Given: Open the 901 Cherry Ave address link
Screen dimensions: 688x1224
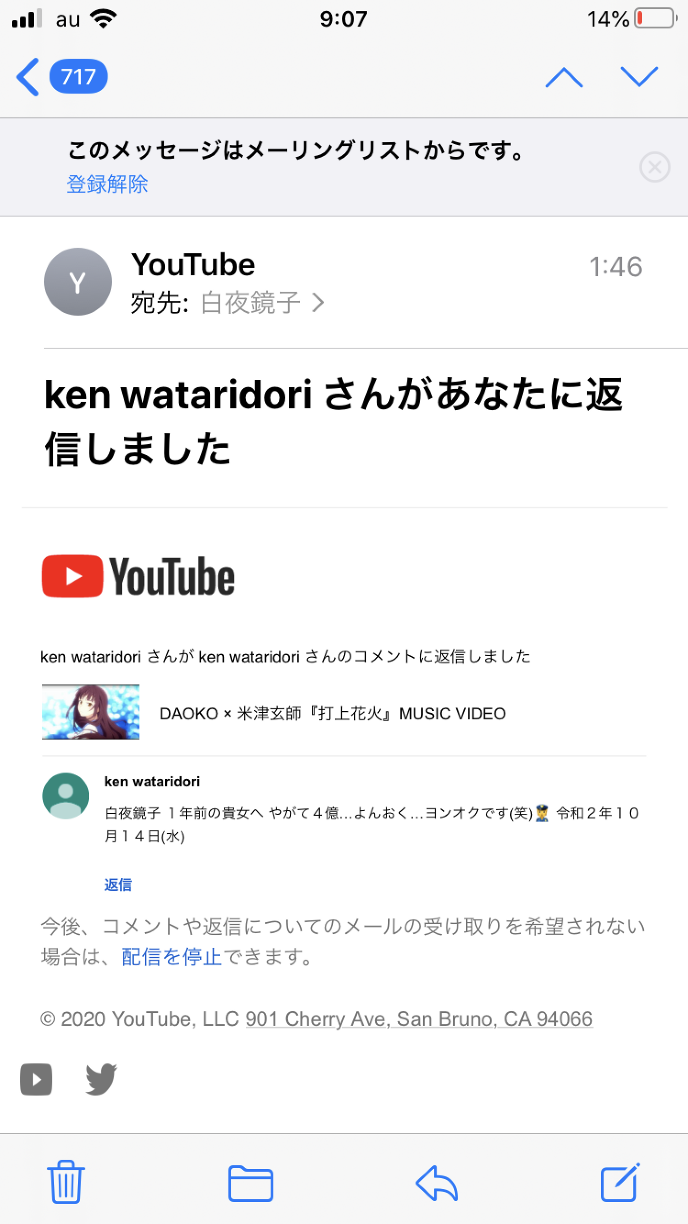Looking at the screenshot, I should (419, 1019).
